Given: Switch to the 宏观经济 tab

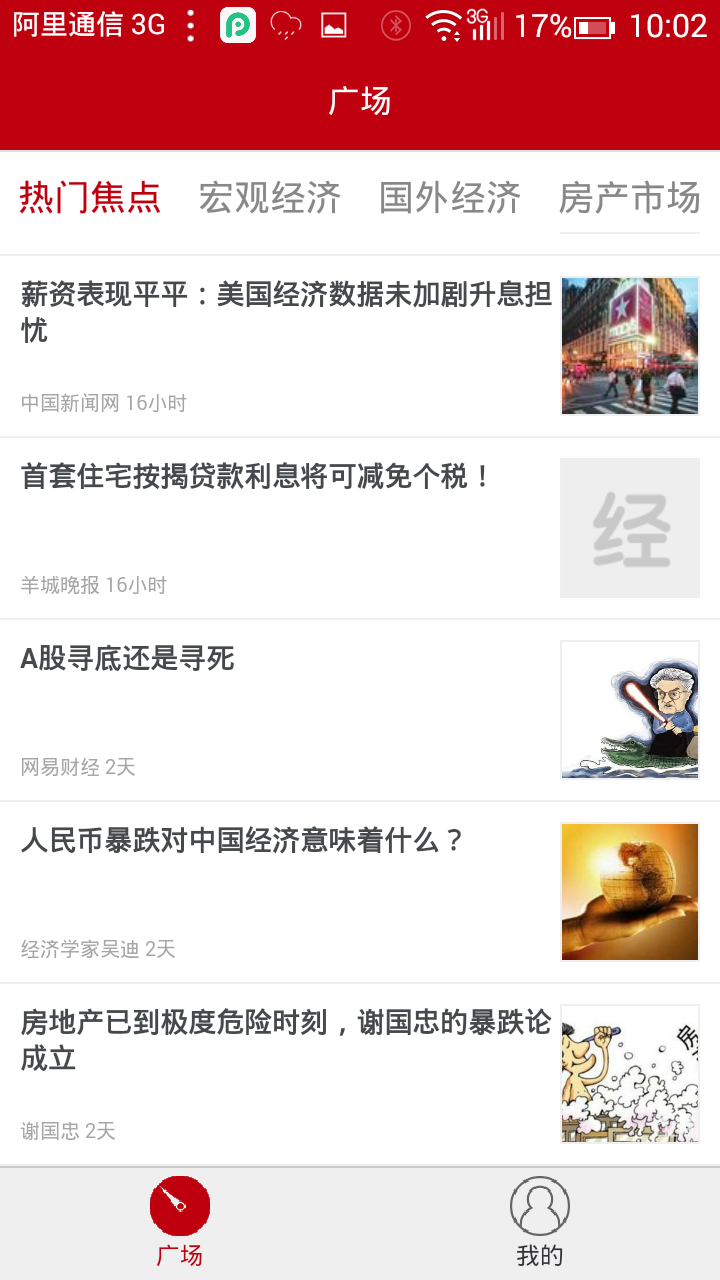Looking at the screenshot, I should click(x=270, y=198).
